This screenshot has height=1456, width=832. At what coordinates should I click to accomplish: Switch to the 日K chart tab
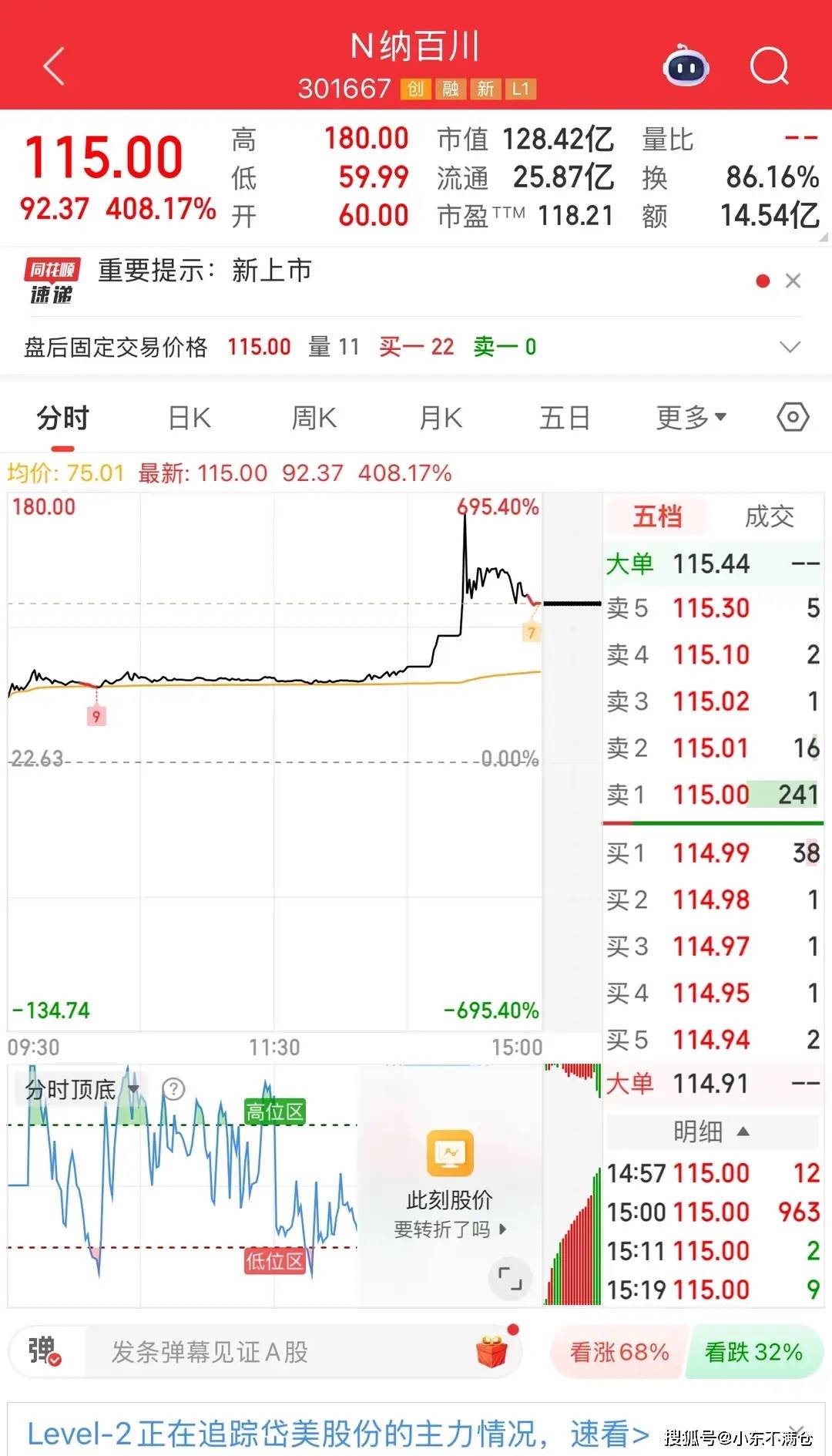click(190, 419)
